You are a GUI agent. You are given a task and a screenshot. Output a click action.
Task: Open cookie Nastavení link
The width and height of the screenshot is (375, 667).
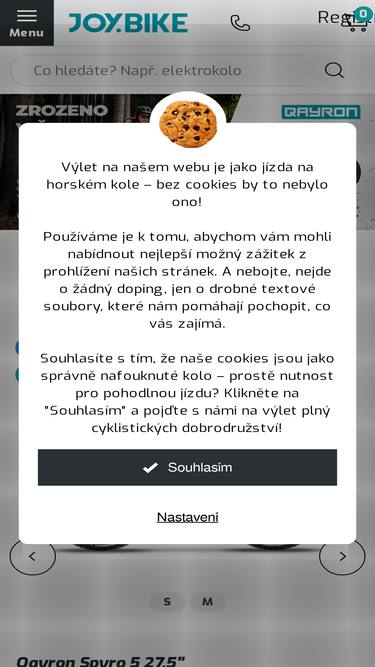coord(188,517)
